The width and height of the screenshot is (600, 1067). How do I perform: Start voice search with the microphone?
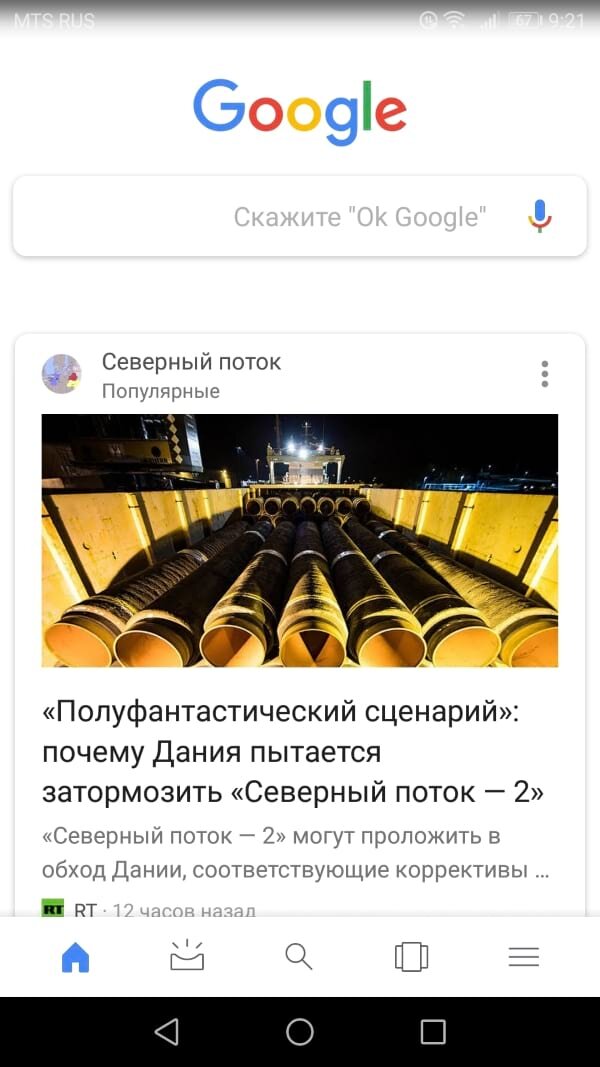pos(540,216)
